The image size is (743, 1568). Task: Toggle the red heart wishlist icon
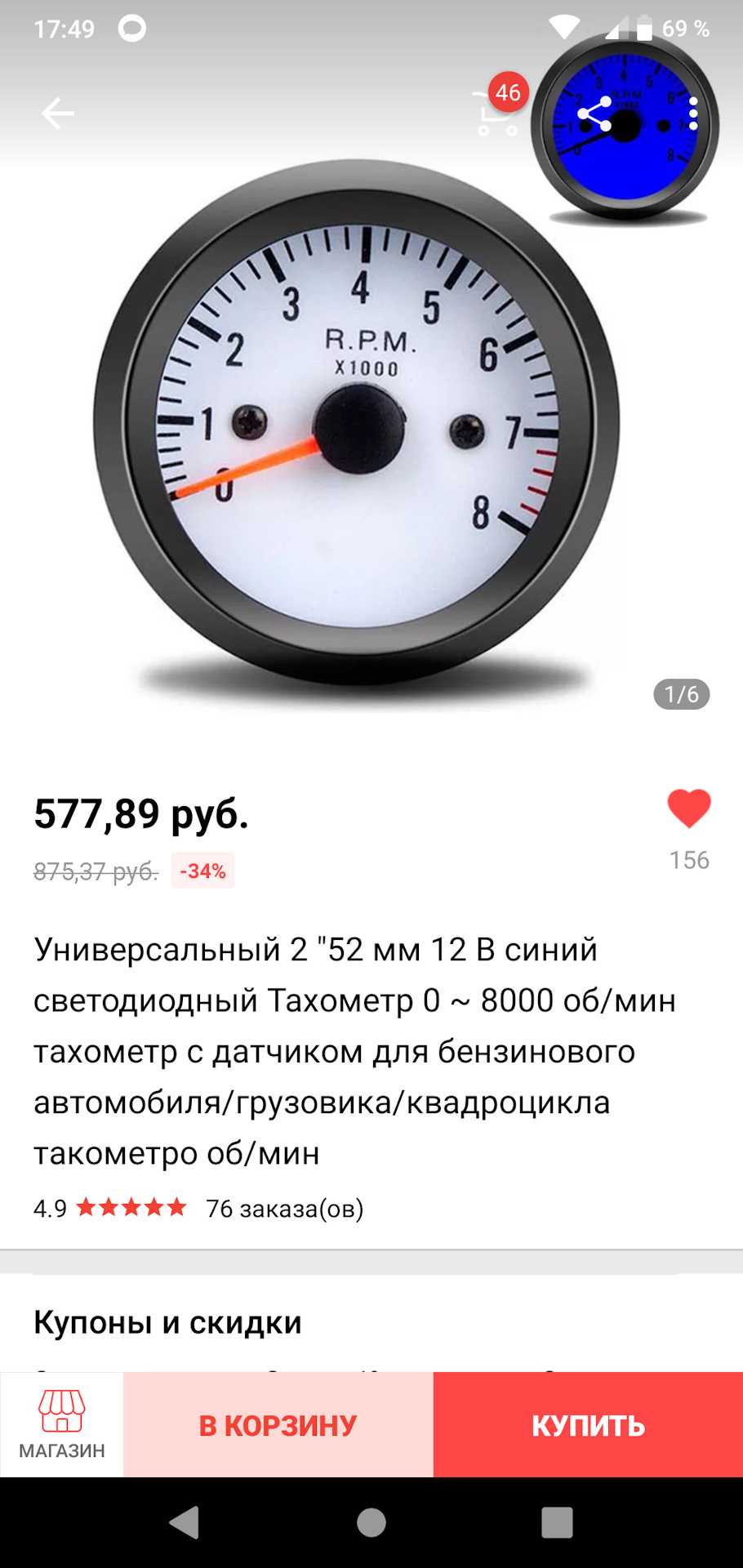coord(689,808)
